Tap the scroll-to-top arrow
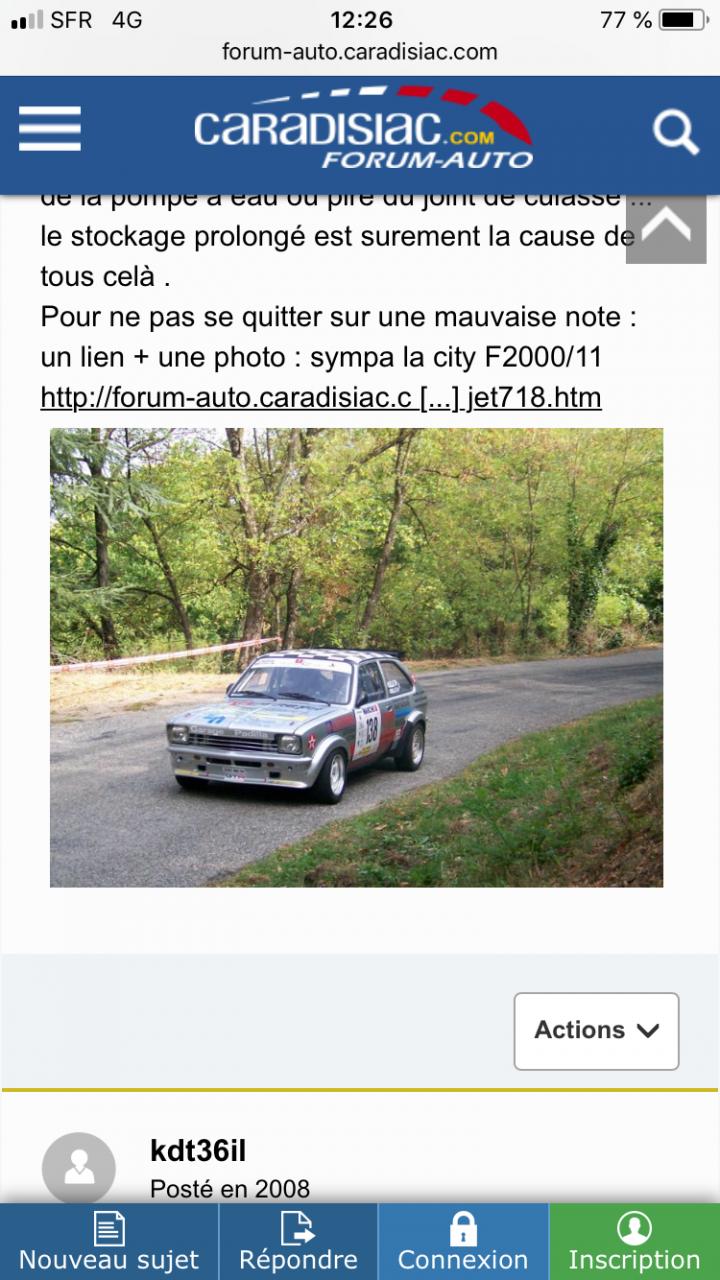This screenshot has height=1280, width=720. (666, 228)
